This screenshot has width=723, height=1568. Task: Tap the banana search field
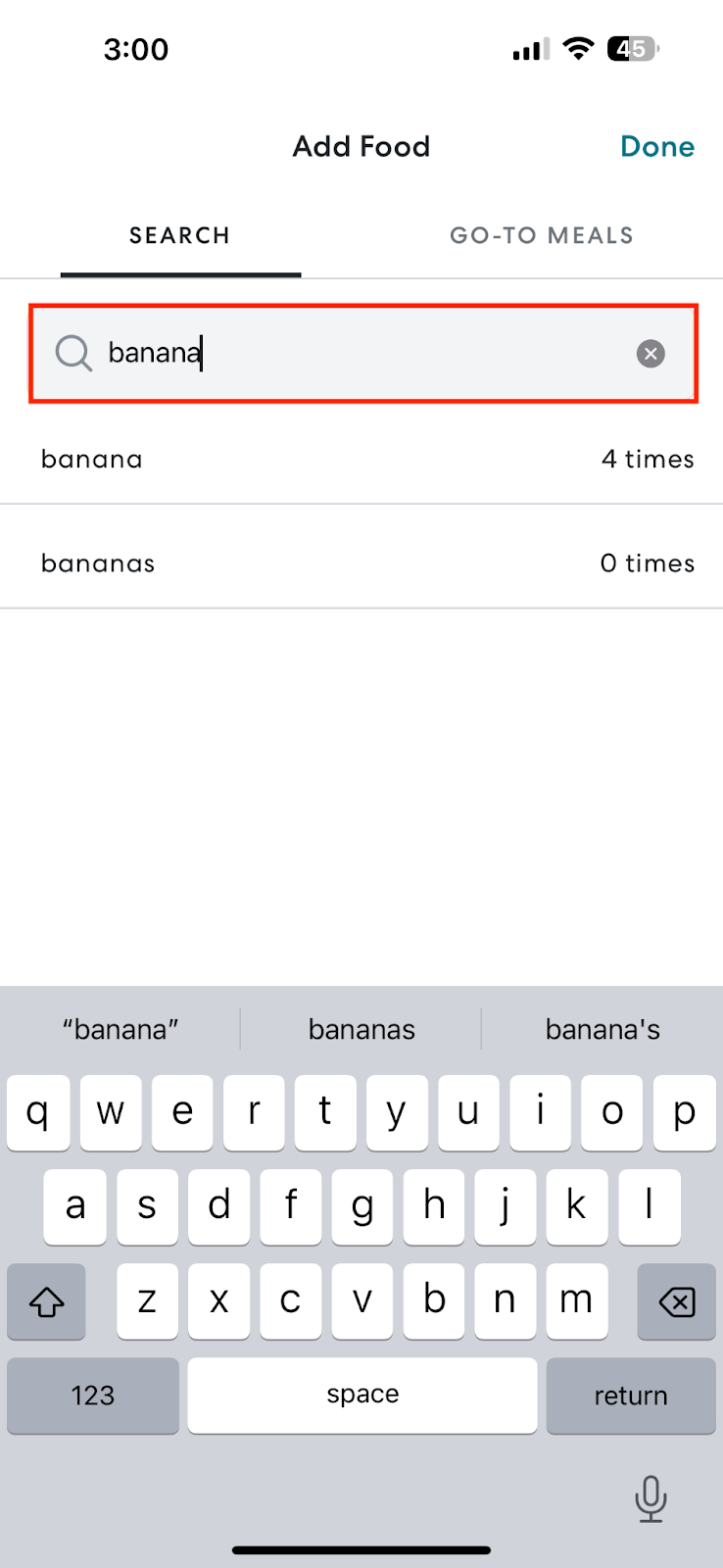point(363,353)
